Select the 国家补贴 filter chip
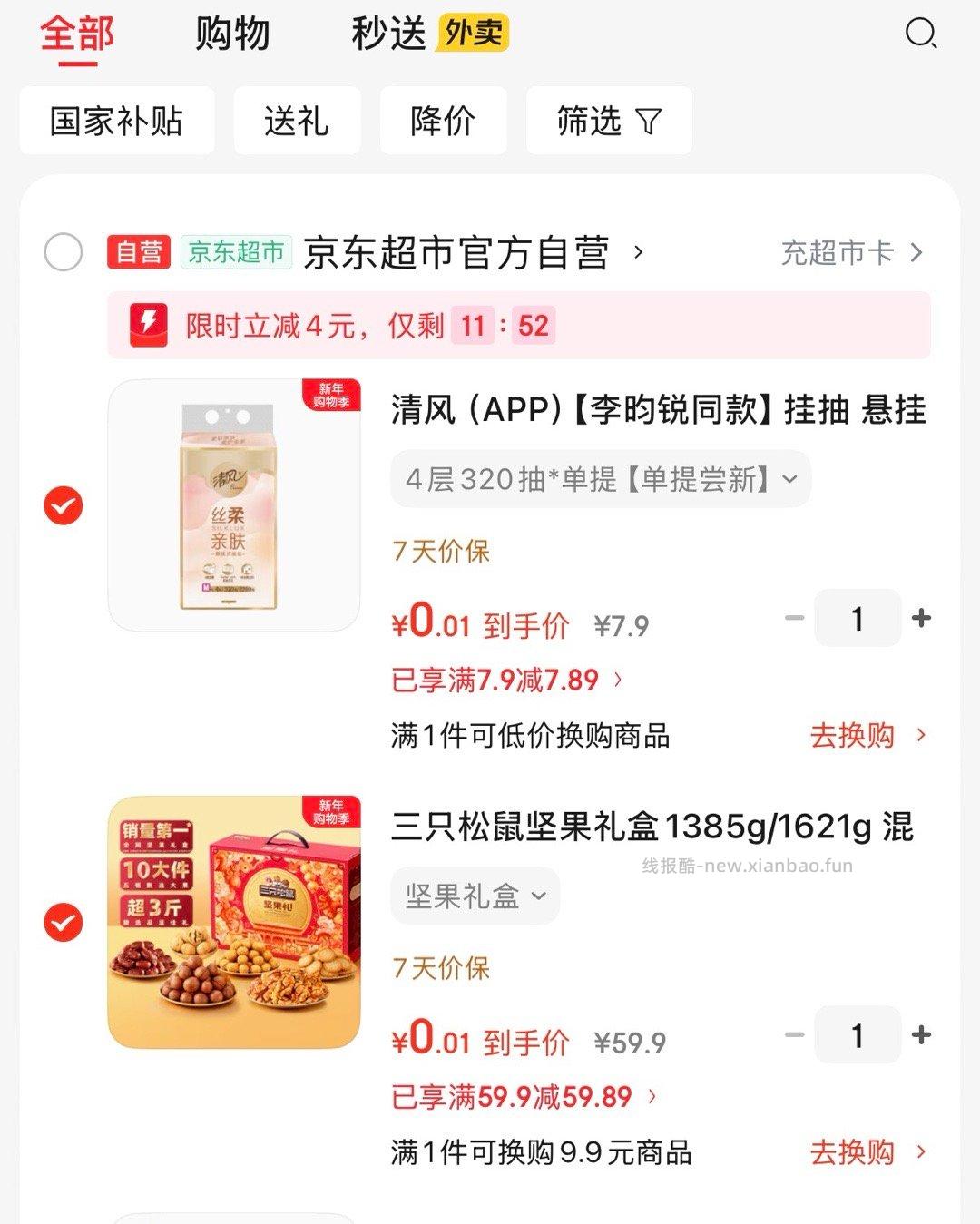 pos(116,121)
